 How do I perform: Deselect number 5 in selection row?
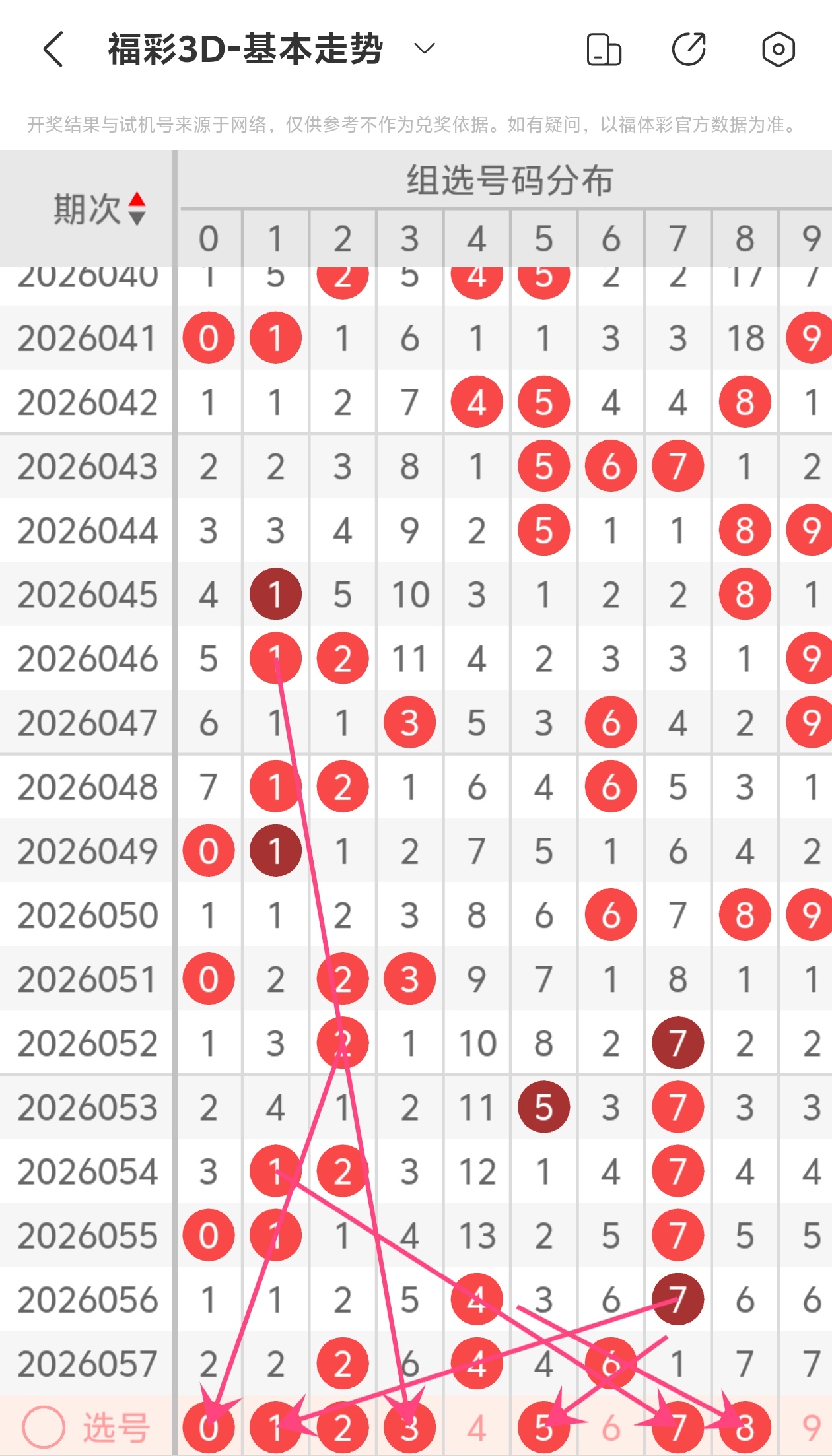(x=543, y=1428)
